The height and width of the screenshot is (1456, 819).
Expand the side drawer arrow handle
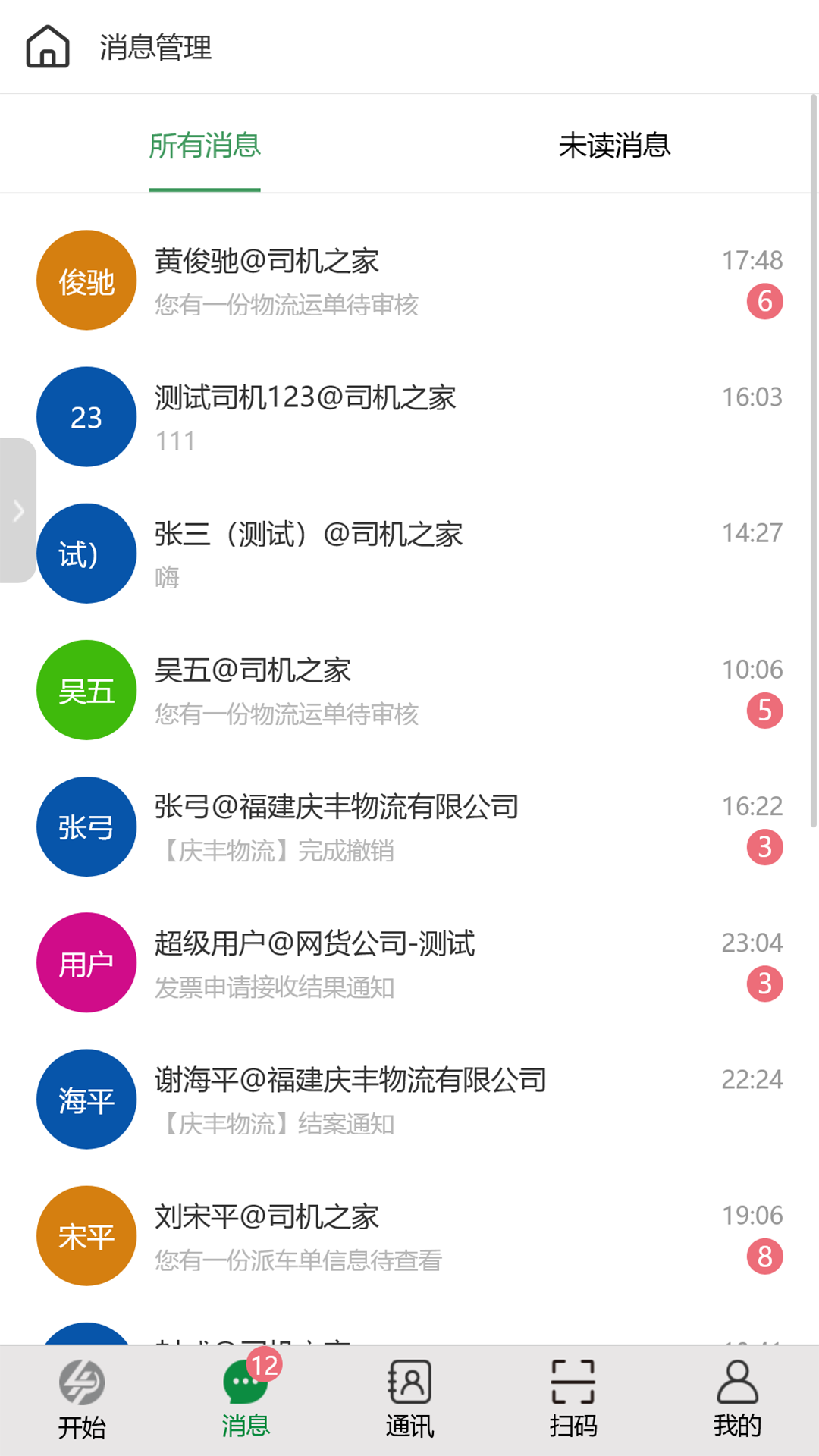(x=18, y=510)
